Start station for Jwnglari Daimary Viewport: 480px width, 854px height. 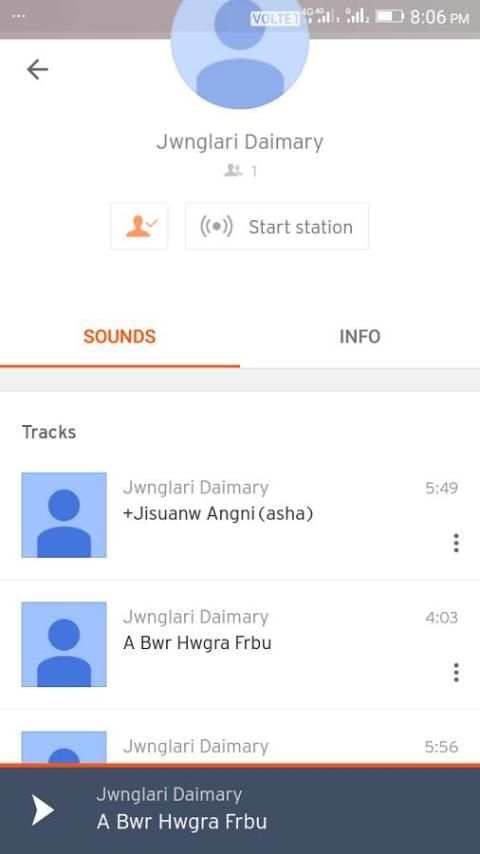pyautogui.click(x=277, y=226)
